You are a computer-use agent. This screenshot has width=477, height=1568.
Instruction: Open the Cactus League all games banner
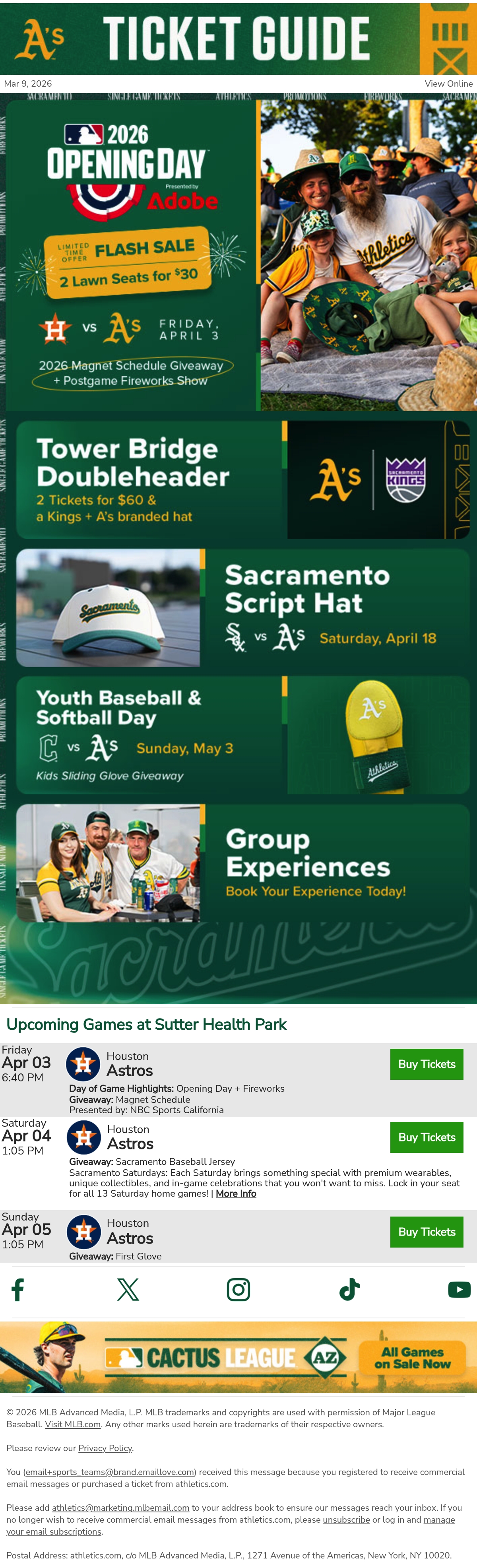[238, 1357]
